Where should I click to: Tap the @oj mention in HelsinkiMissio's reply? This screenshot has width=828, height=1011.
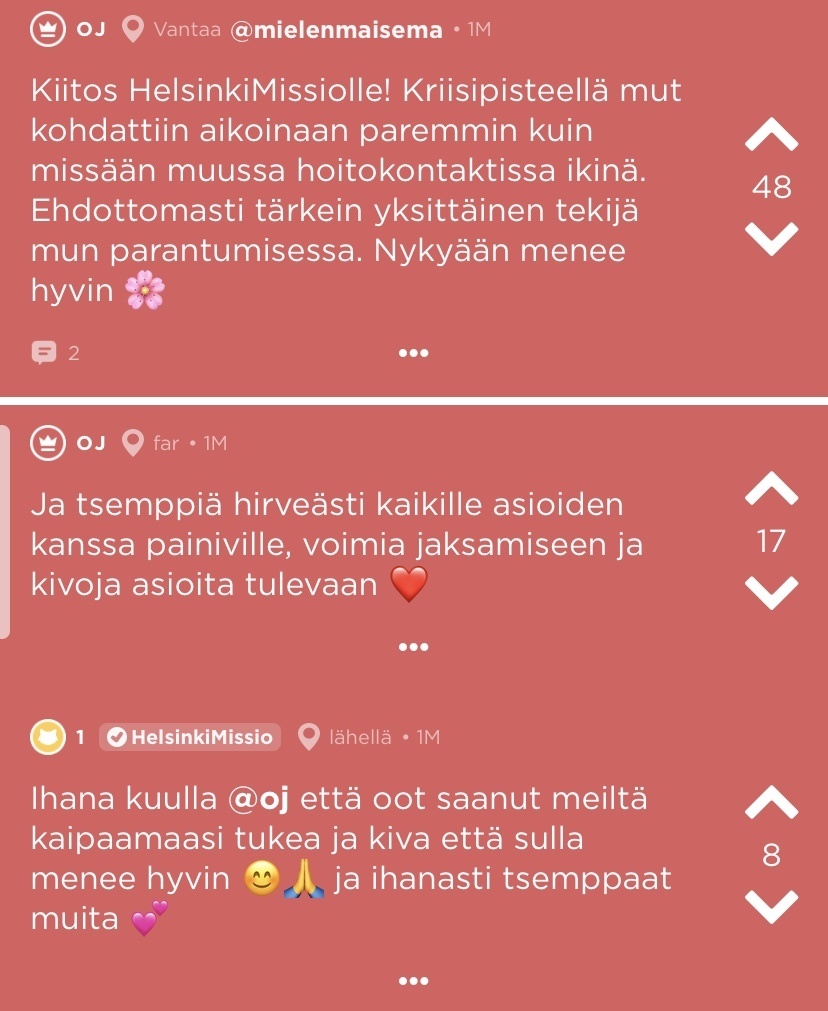pos(259,799)
